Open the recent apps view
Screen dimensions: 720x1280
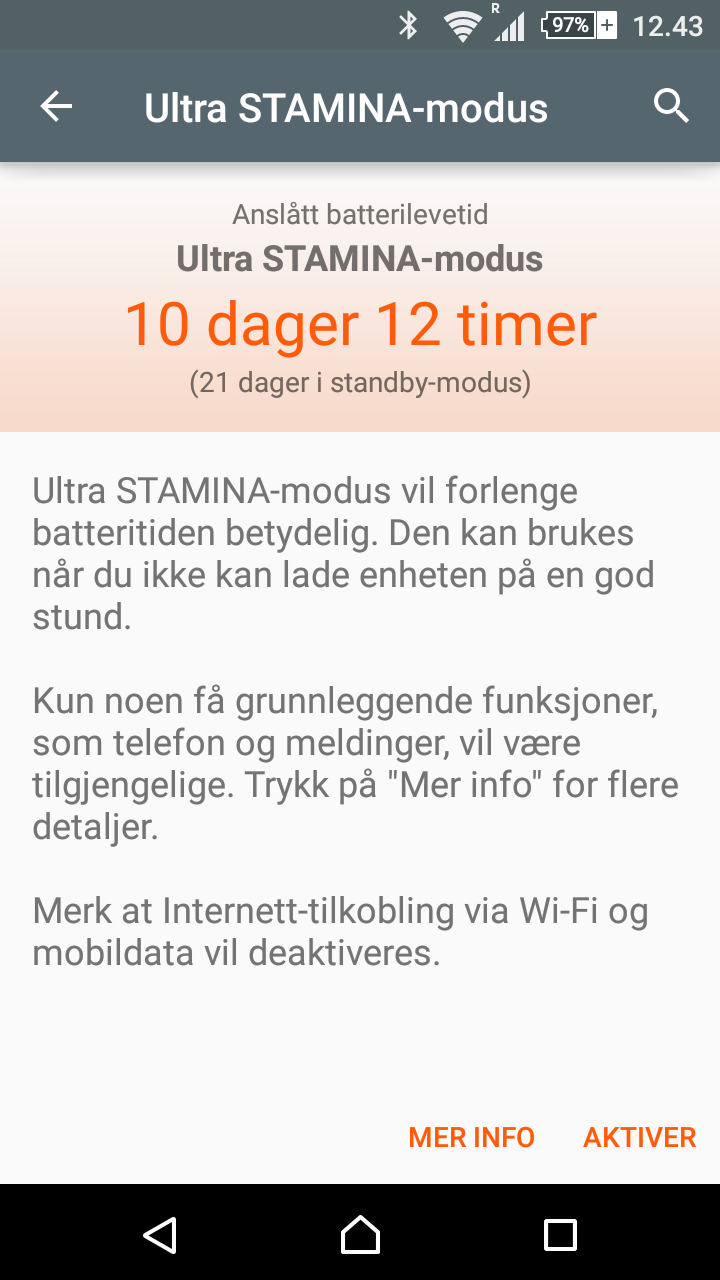coord(560,1234)
